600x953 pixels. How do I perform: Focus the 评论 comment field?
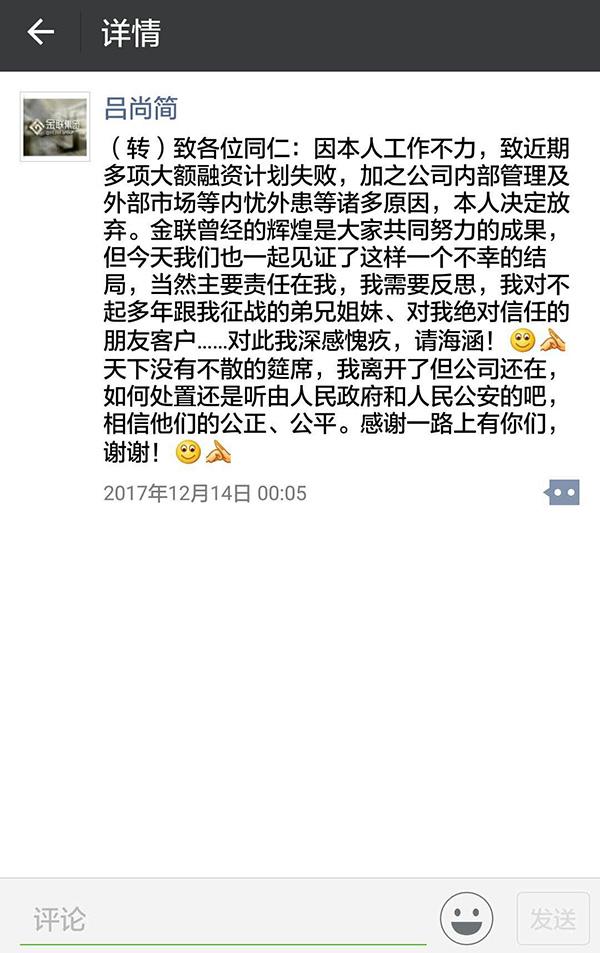(225, 919)
